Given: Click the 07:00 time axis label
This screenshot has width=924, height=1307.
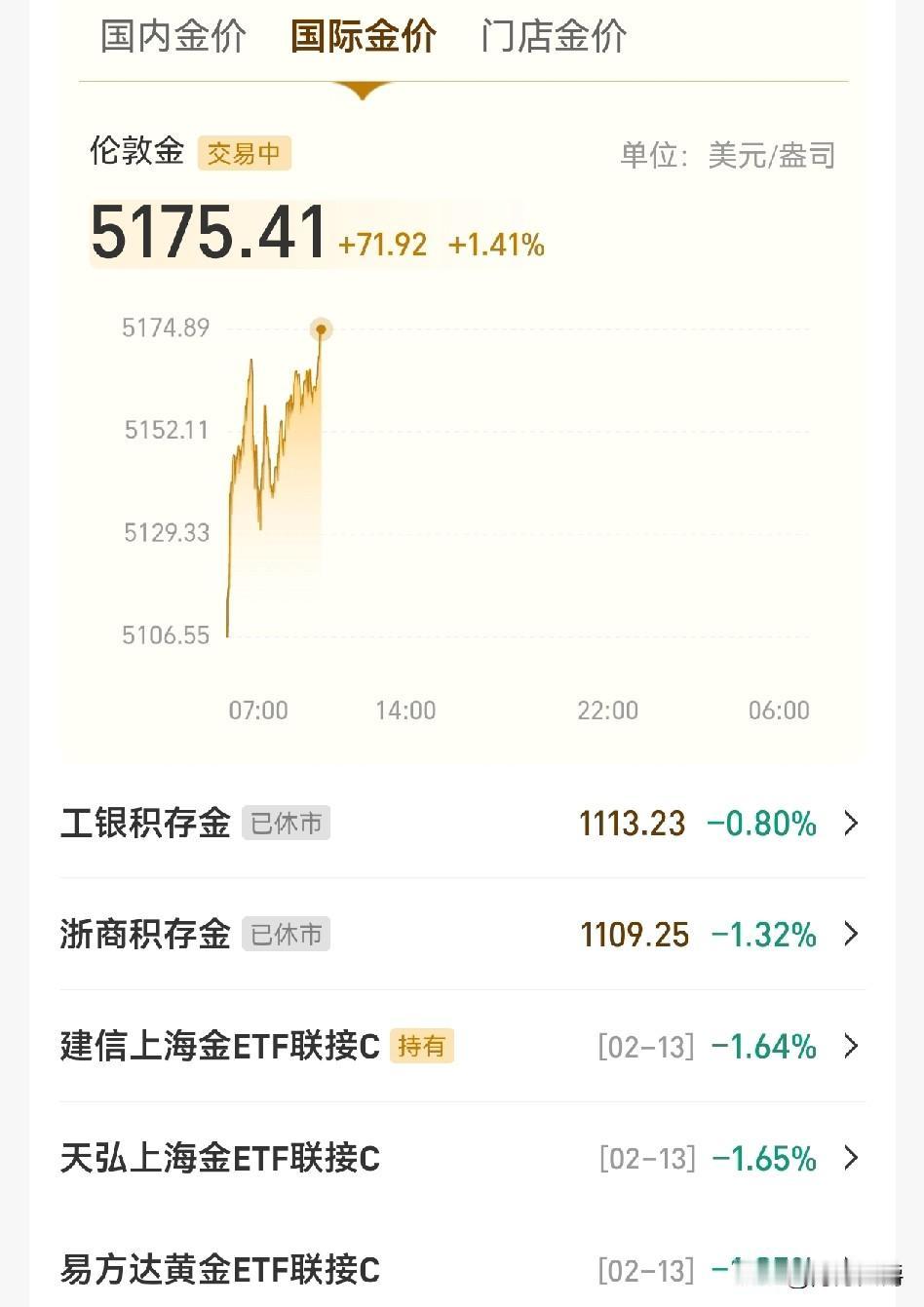Looking at the screenshot, I should pos(257,711).
